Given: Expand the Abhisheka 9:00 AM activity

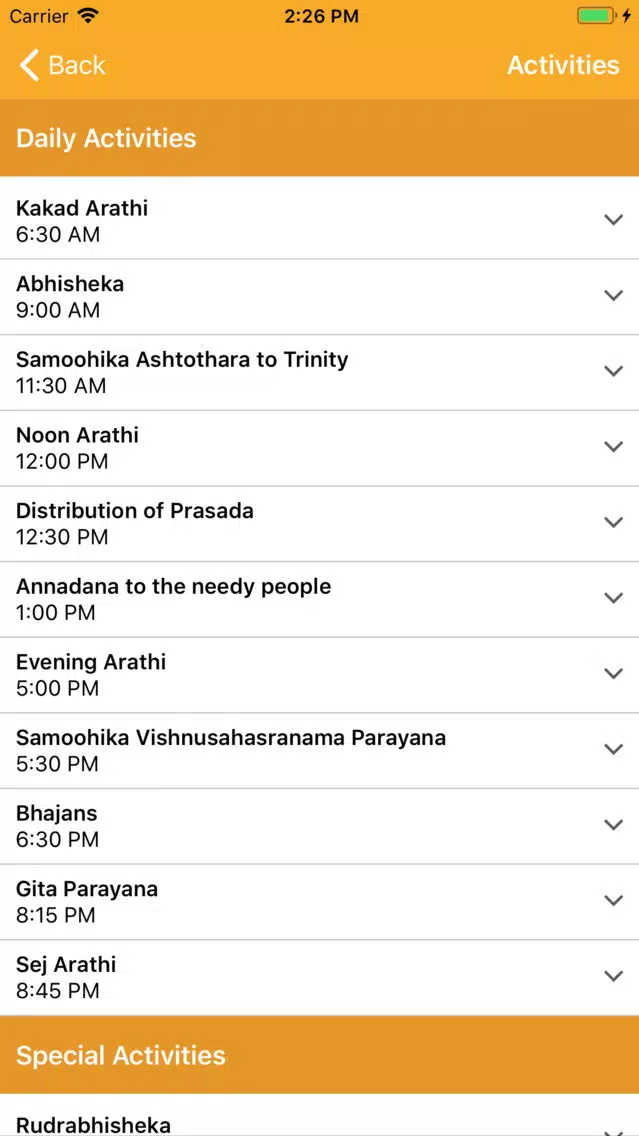Looking at the screenshot, I should click(x=320, y=296).
